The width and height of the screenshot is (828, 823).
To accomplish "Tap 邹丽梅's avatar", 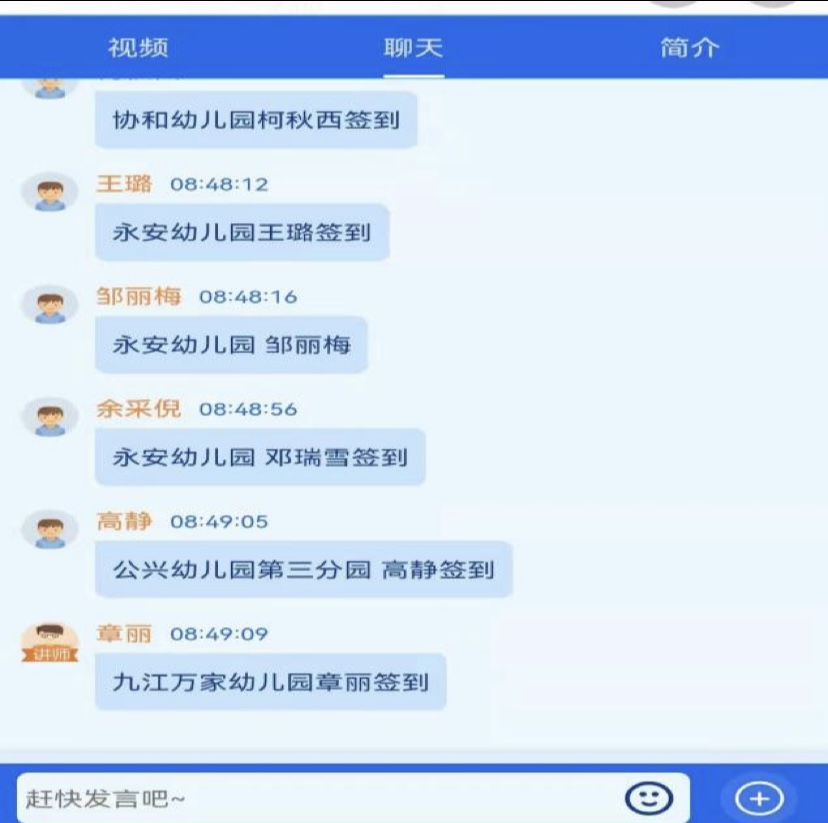I will coord(50,305).
